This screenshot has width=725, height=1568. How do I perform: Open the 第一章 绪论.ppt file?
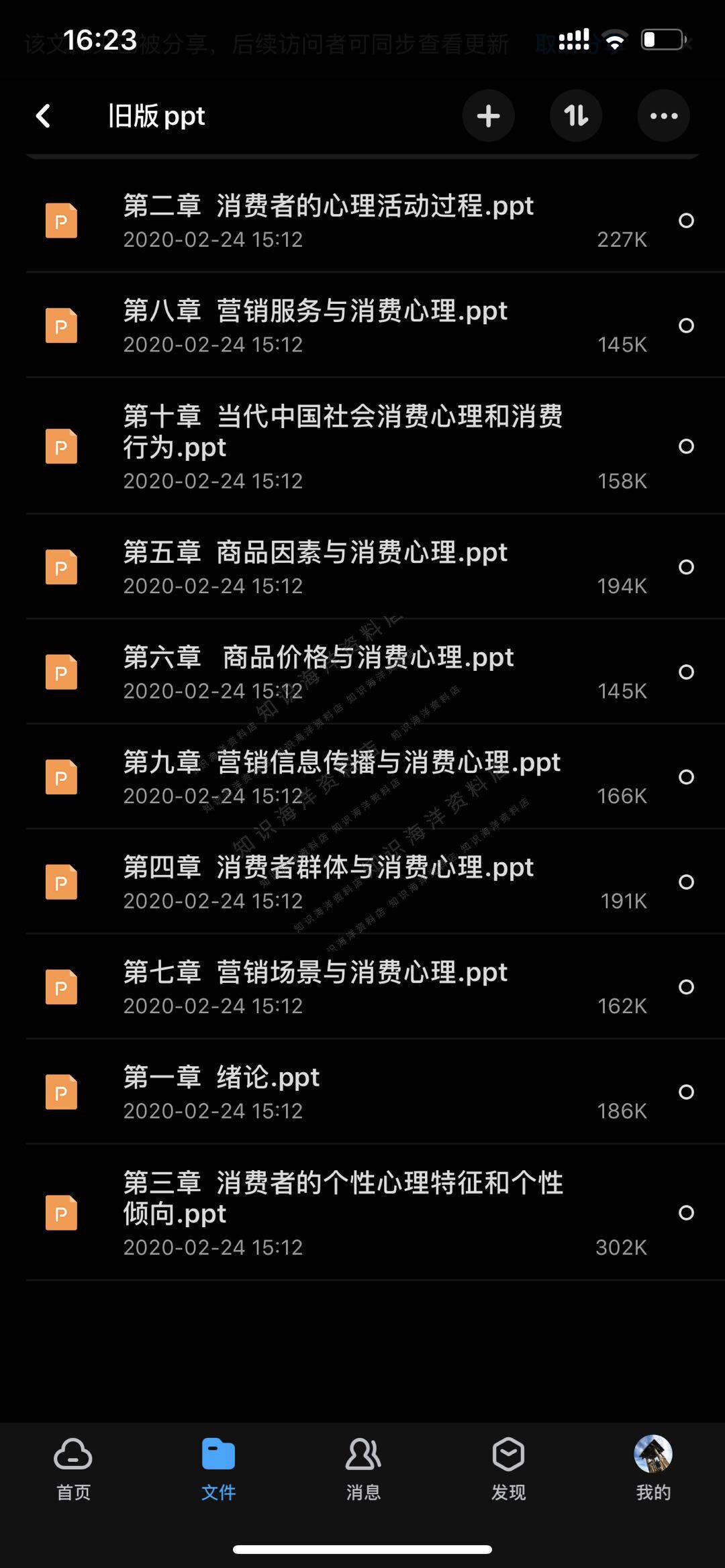pyautogui.click(x=222, y=1092)
